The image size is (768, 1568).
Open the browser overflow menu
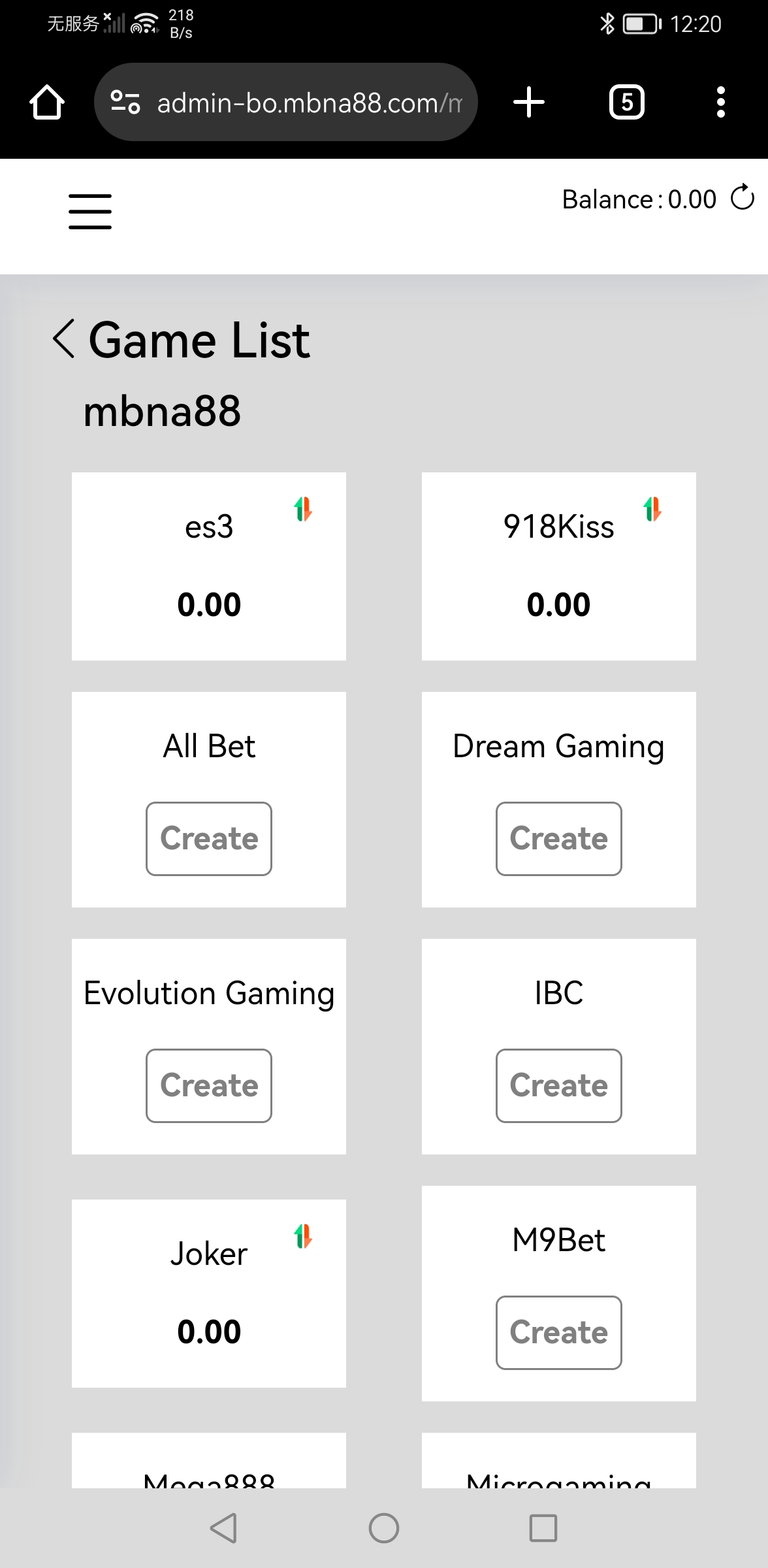720,103
